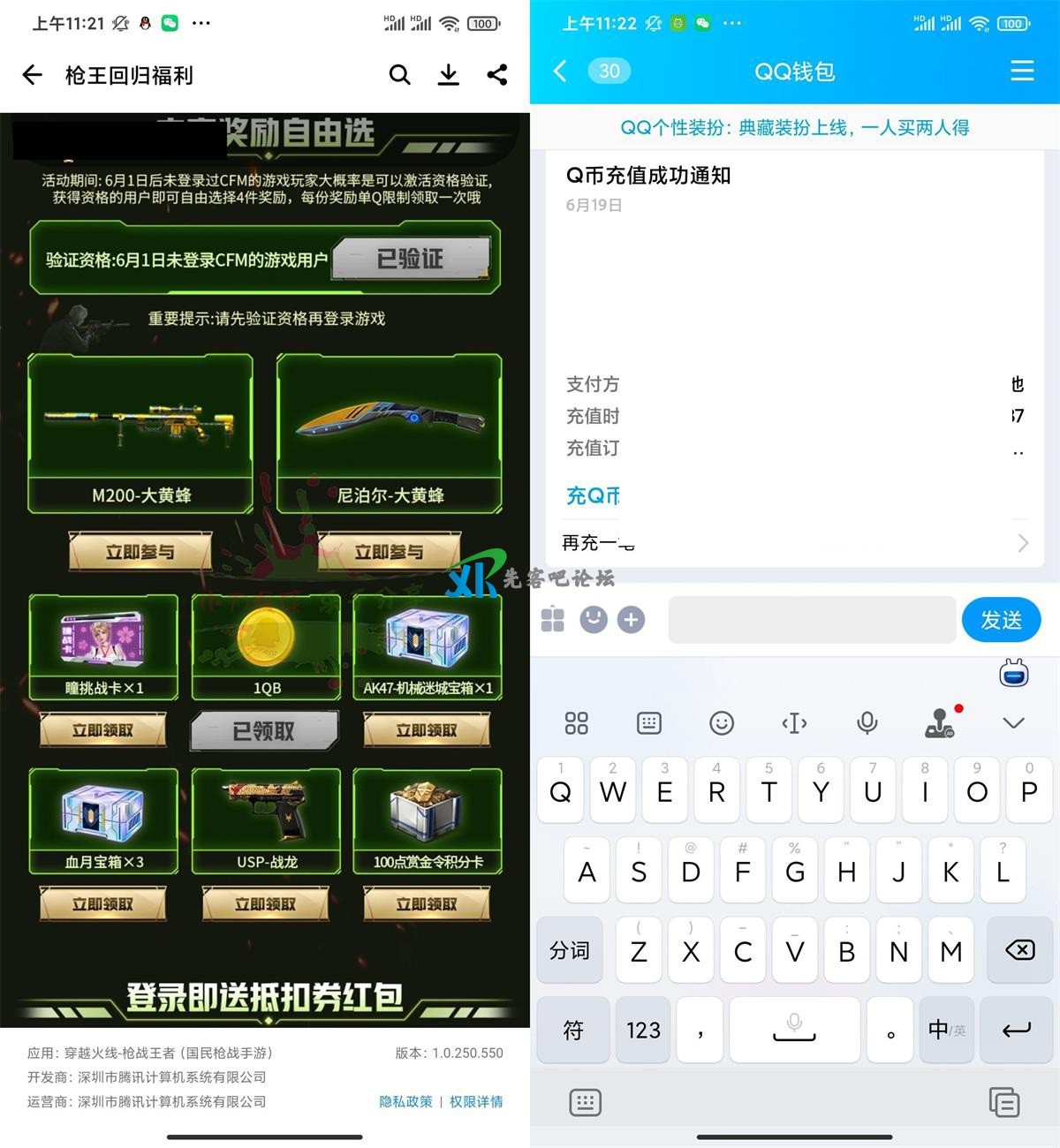Viewport: 1060px width, 1148px height.
Task: Tap the download icon in the header
Action: coord(449,75)
